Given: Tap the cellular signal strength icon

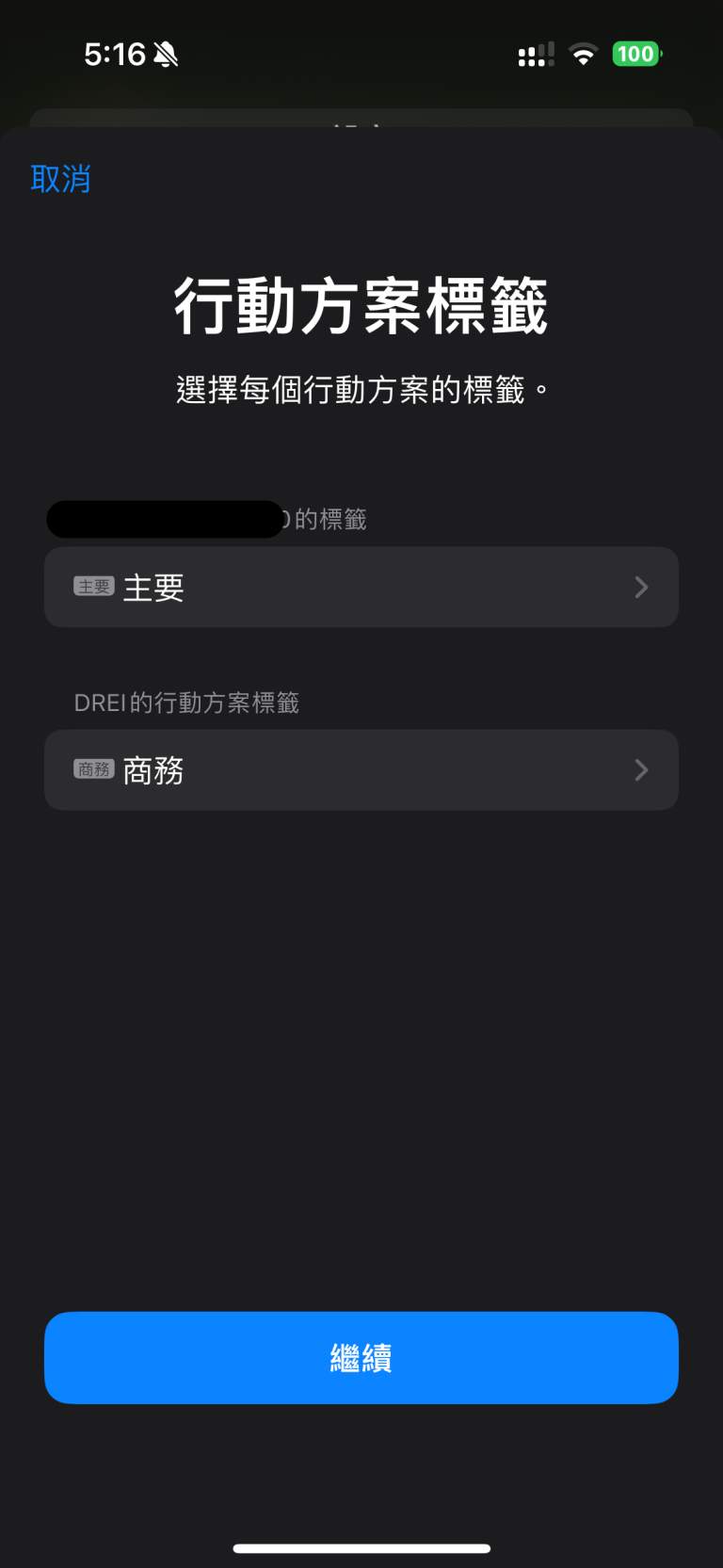Looking at the screenshot, I should pyautogui.click(x=533, y=54).
